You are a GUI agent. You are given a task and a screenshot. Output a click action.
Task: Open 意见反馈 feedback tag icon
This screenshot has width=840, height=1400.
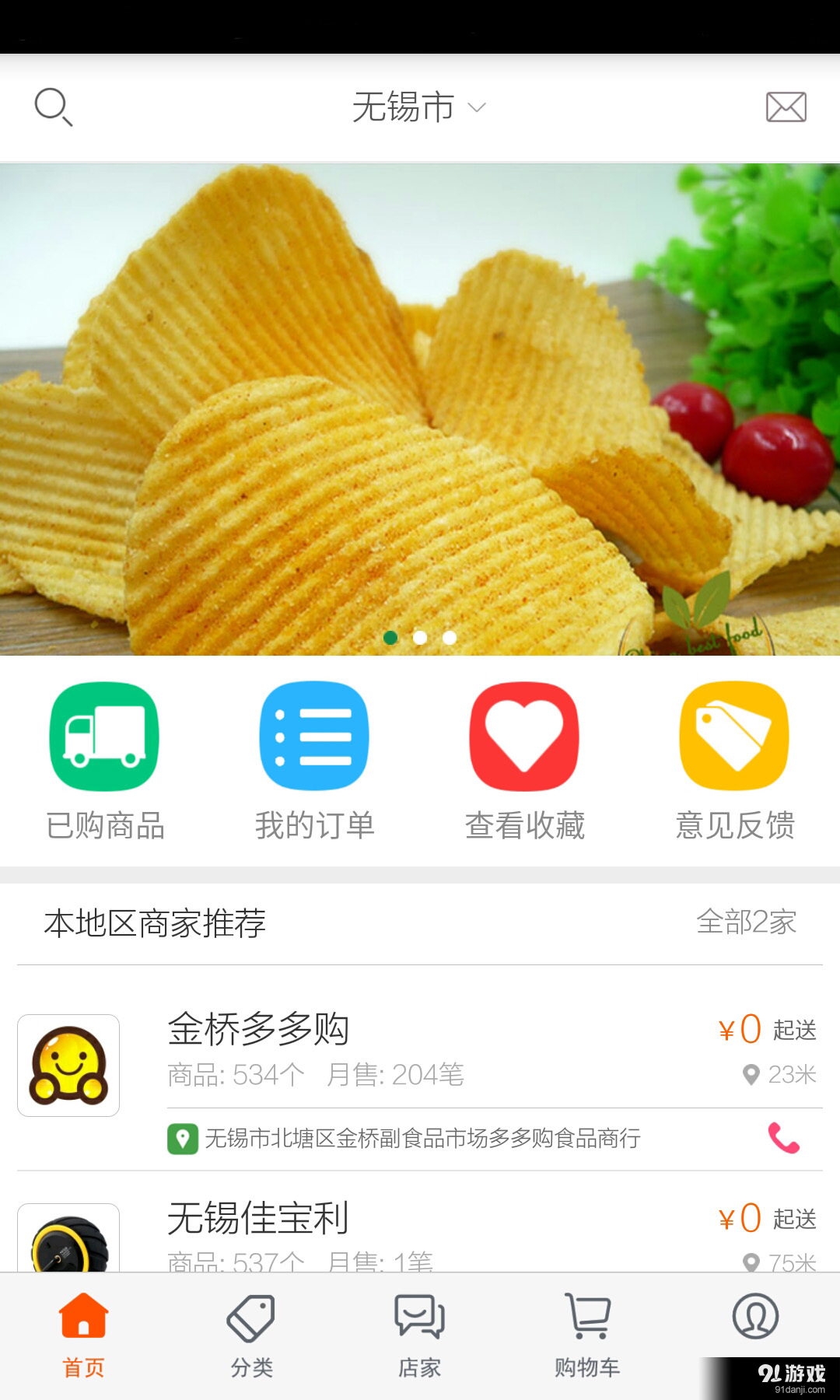tap(734, 736)
